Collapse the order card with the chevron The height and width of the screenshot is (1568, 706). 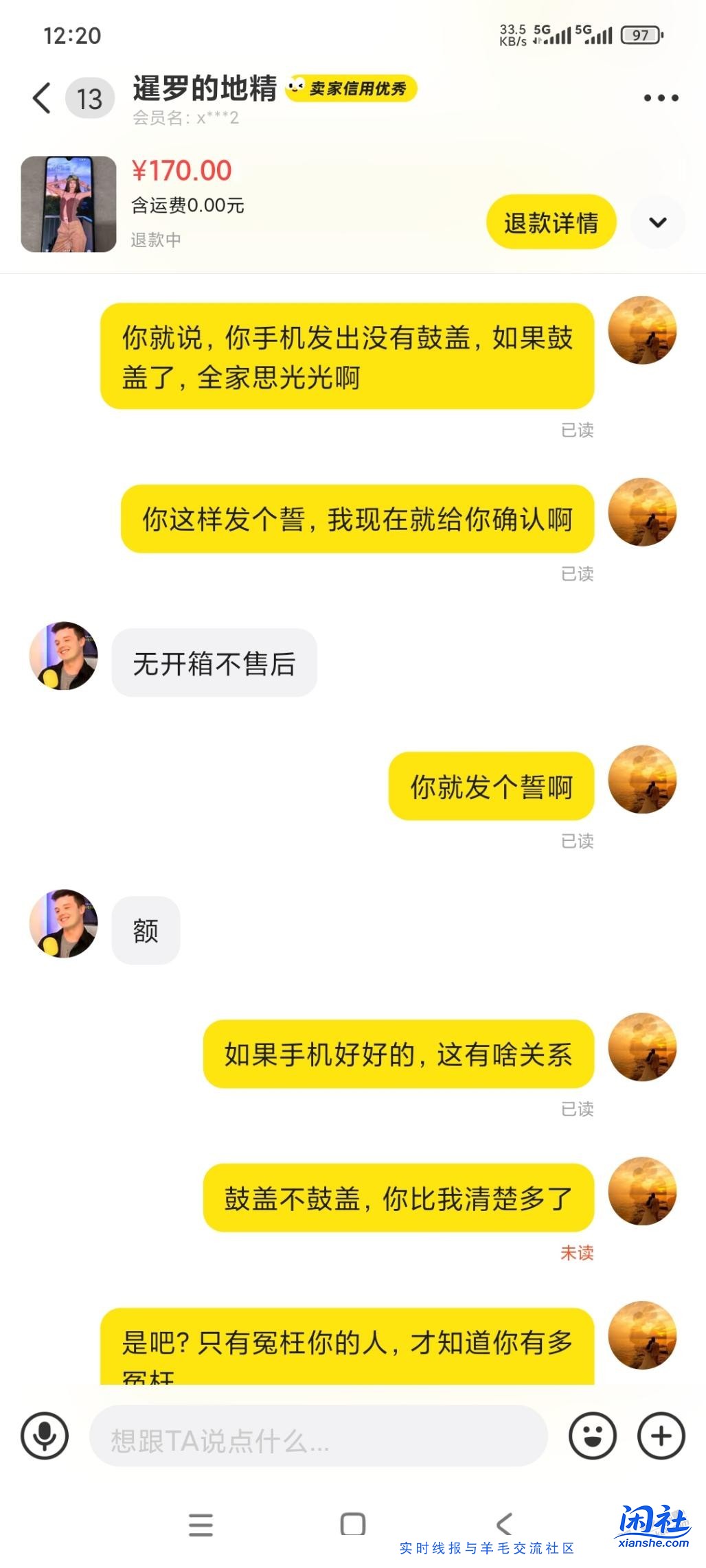click(657, 222)
